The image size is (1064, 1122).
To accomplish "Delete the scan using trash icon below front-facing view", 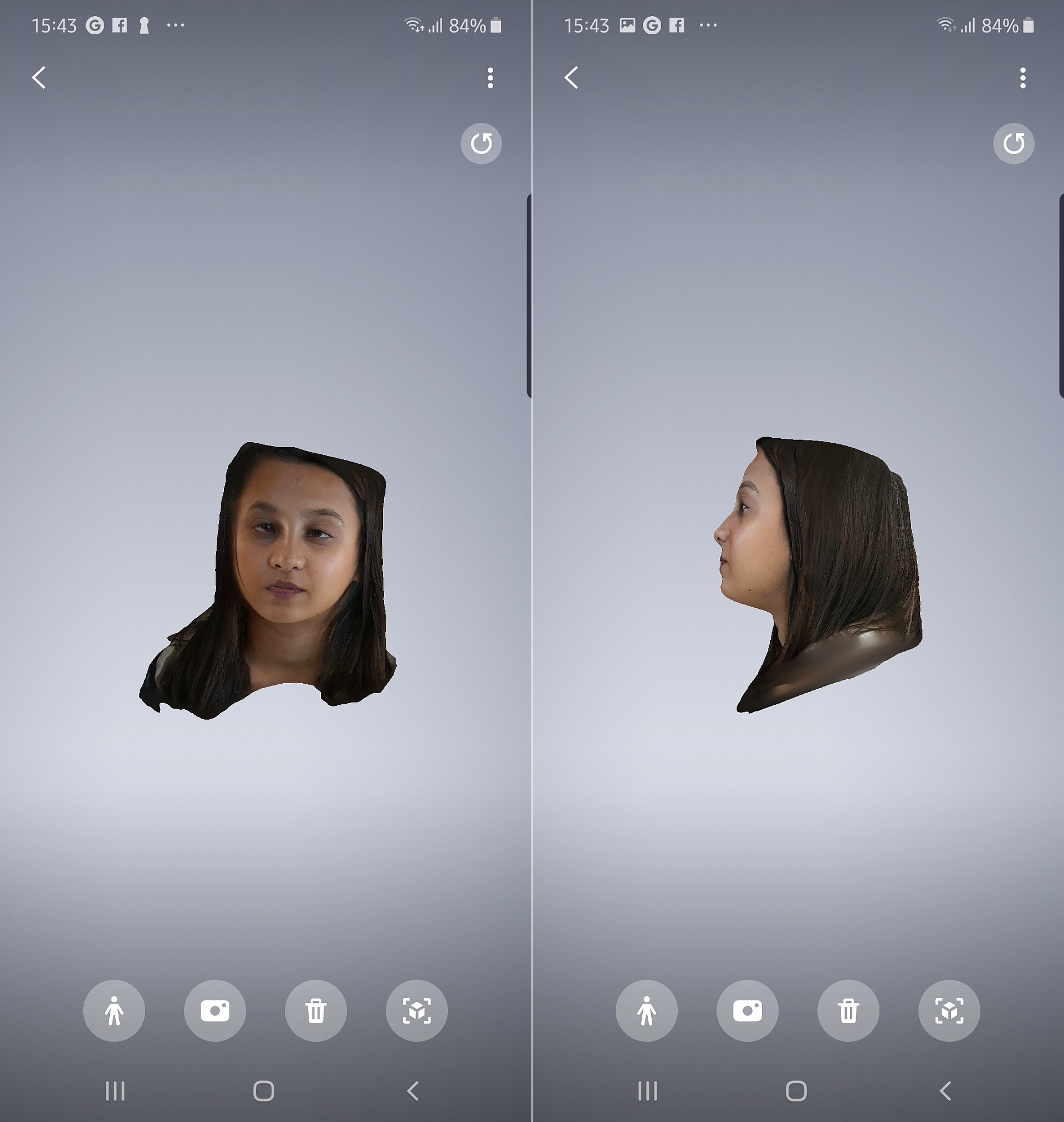I will pyautogui.click(x=316, y=1011).
